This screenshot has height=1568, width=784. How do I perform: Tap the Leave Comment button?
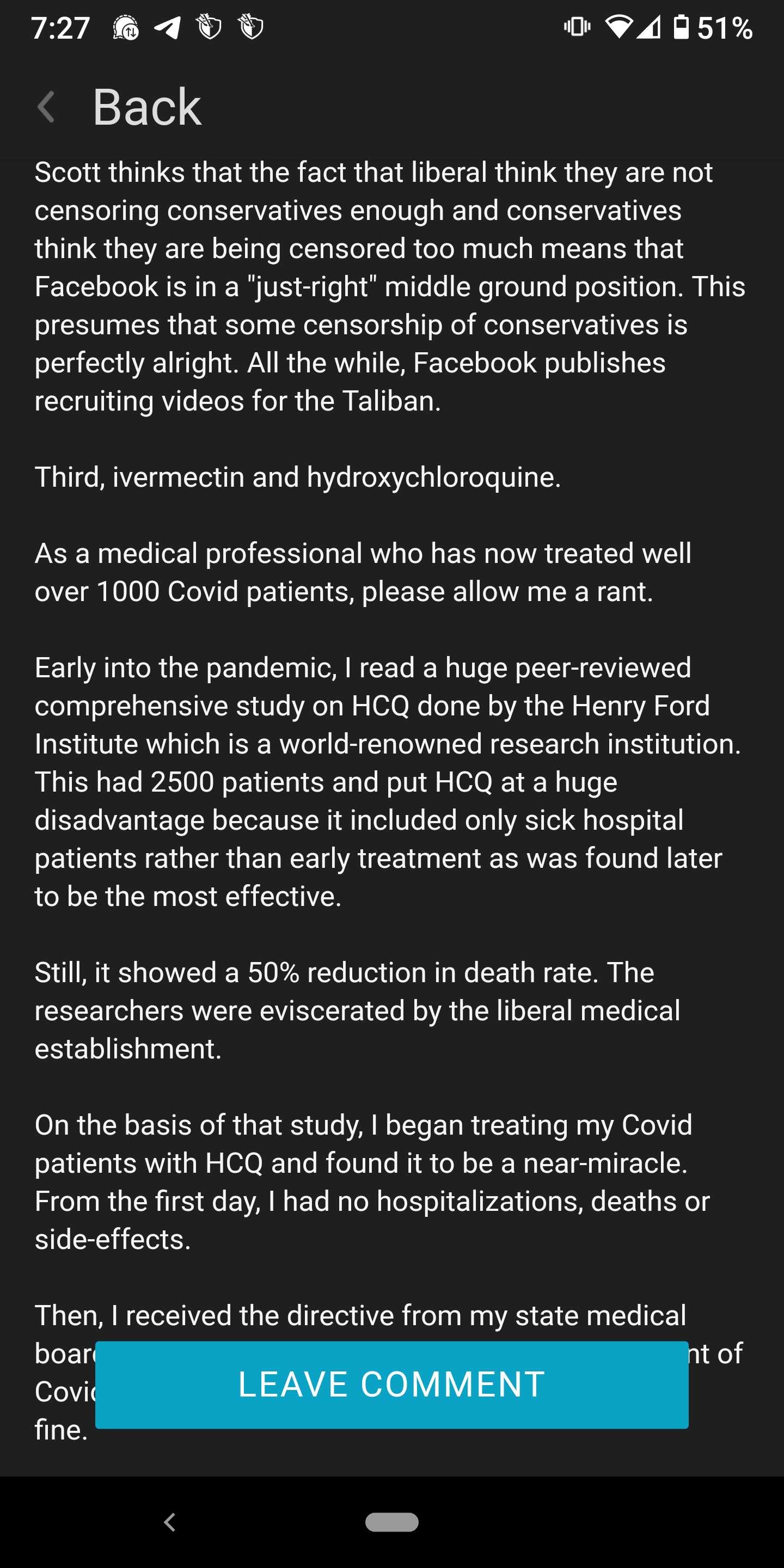391,1384
